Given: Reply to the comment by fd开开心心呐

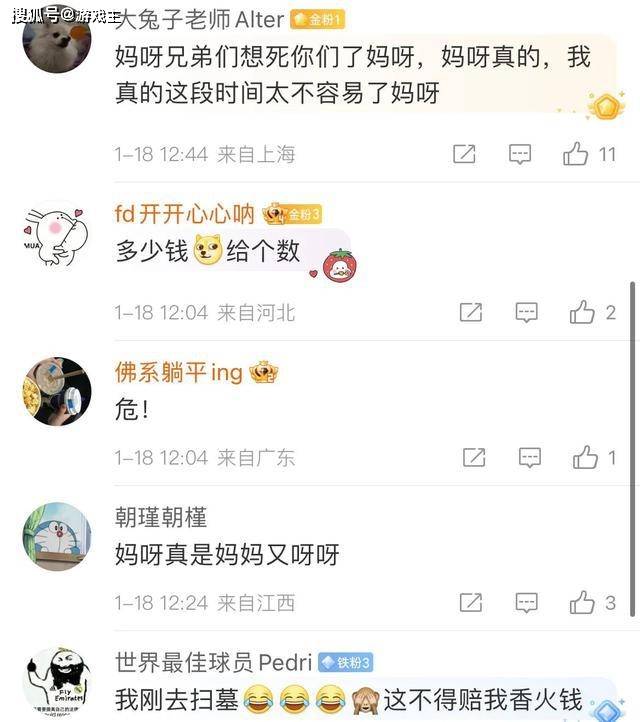Looking at the screenshot, I should [x=527, y=313].
